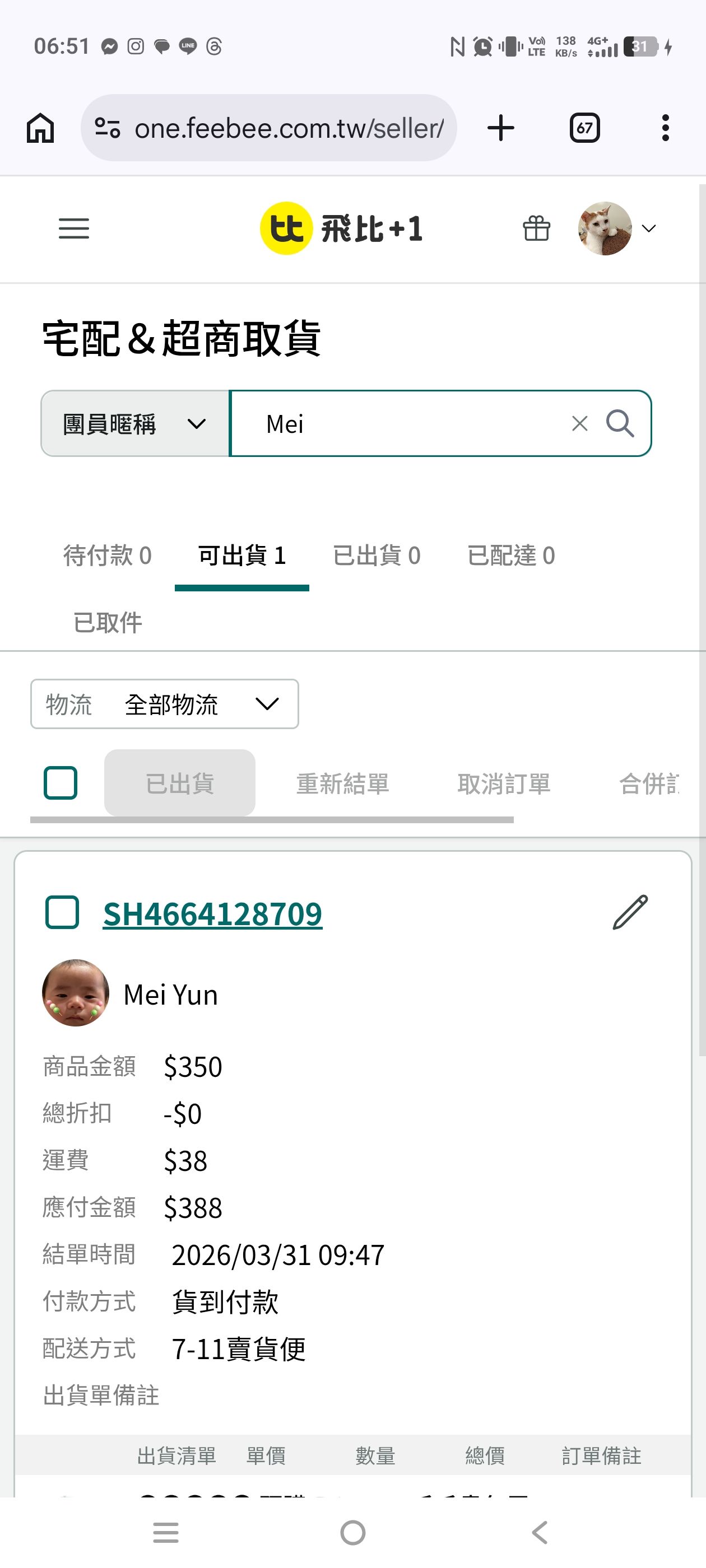Switch to the 已出貨 tab
The width and height of the screenshot is (706, 1568).
[377, 556]
